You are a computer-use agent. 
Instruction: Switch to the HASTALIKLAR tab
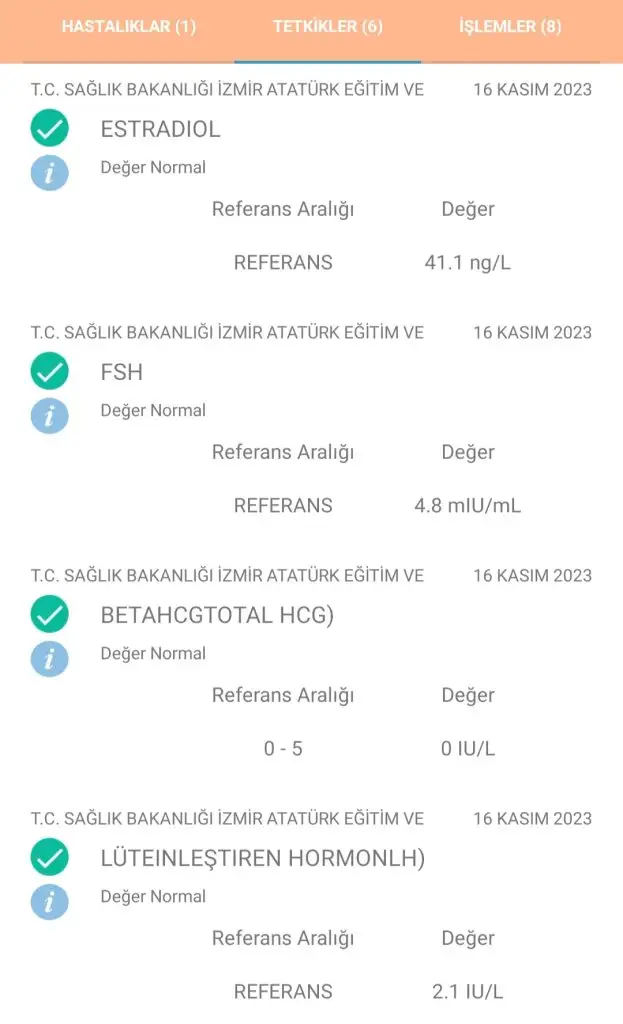point(129,27)
